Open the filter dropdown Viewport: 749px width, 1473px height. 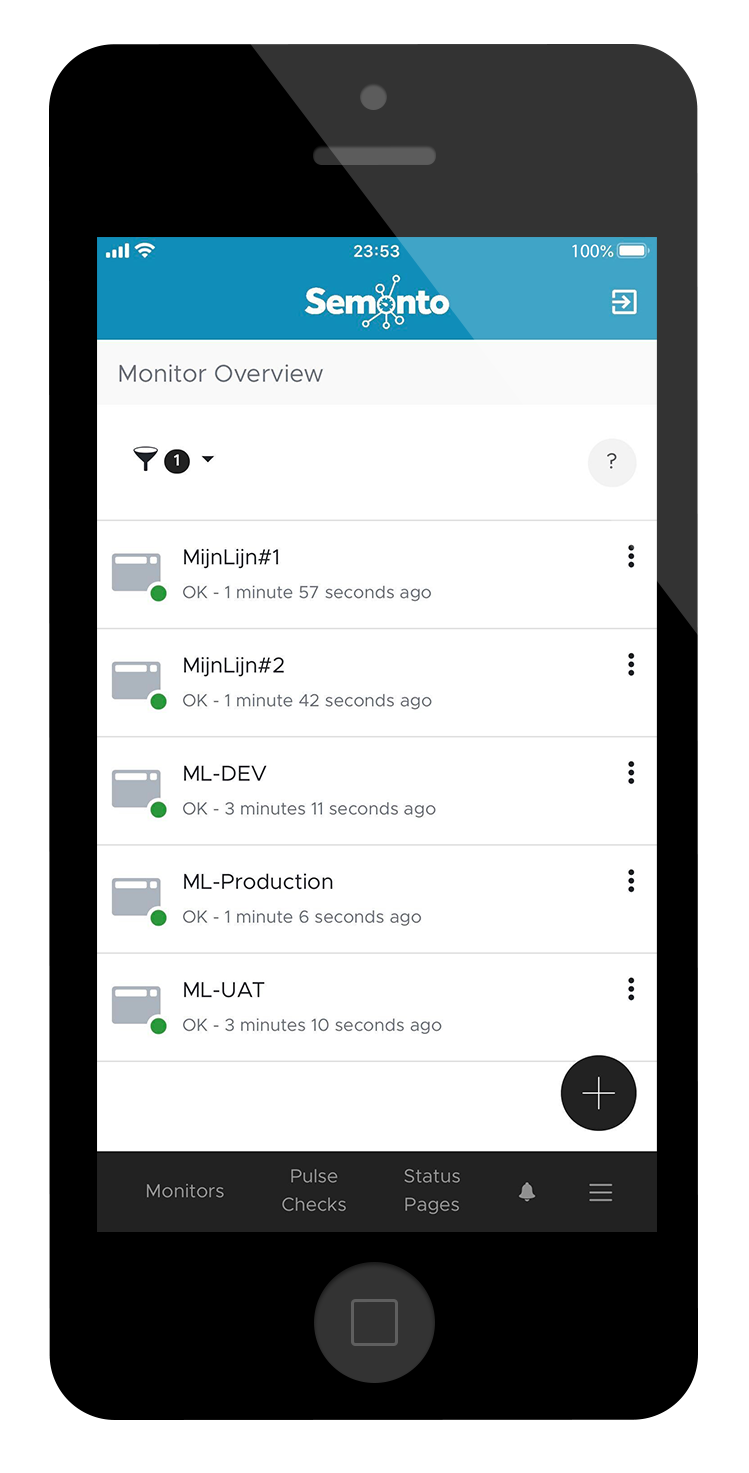click(174, 460)
